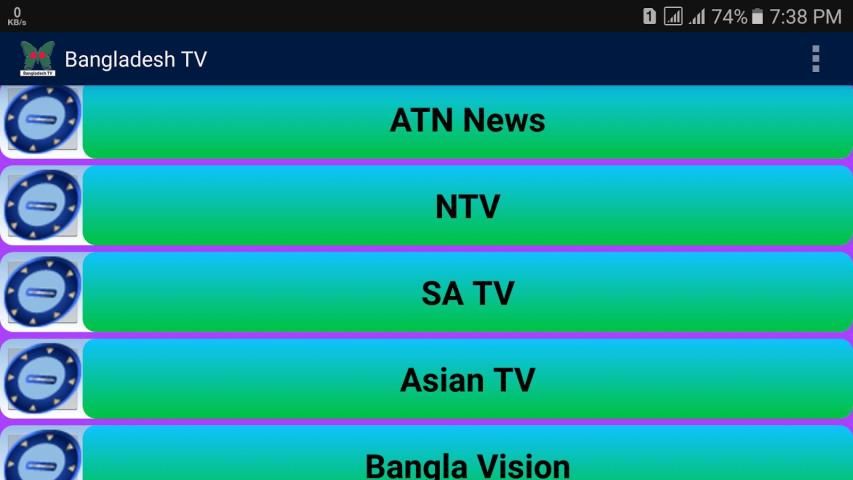
Task: Open the ATN News channel
Action: (x=467, y=121)
